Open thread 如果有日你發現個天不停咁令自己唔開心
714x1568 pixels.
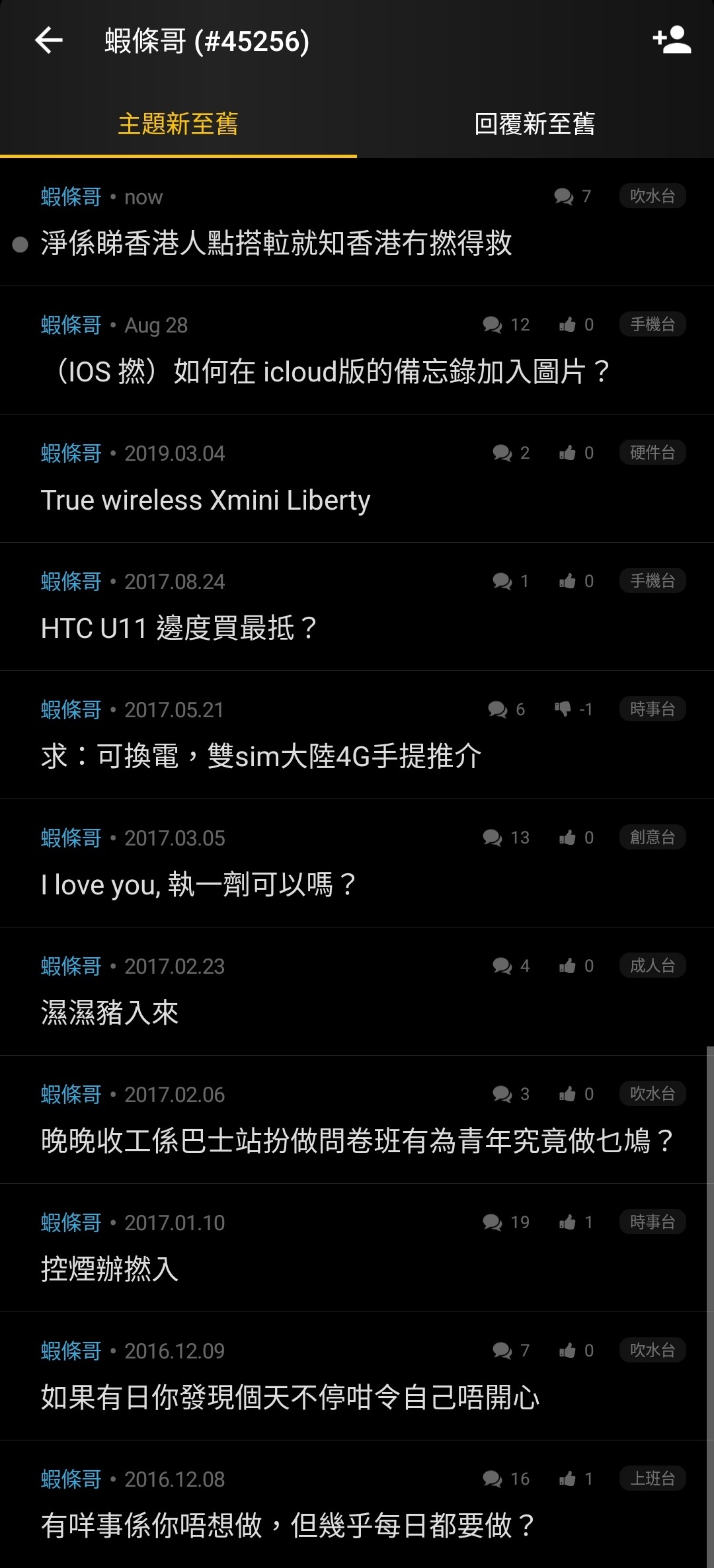pos(357,1376)
